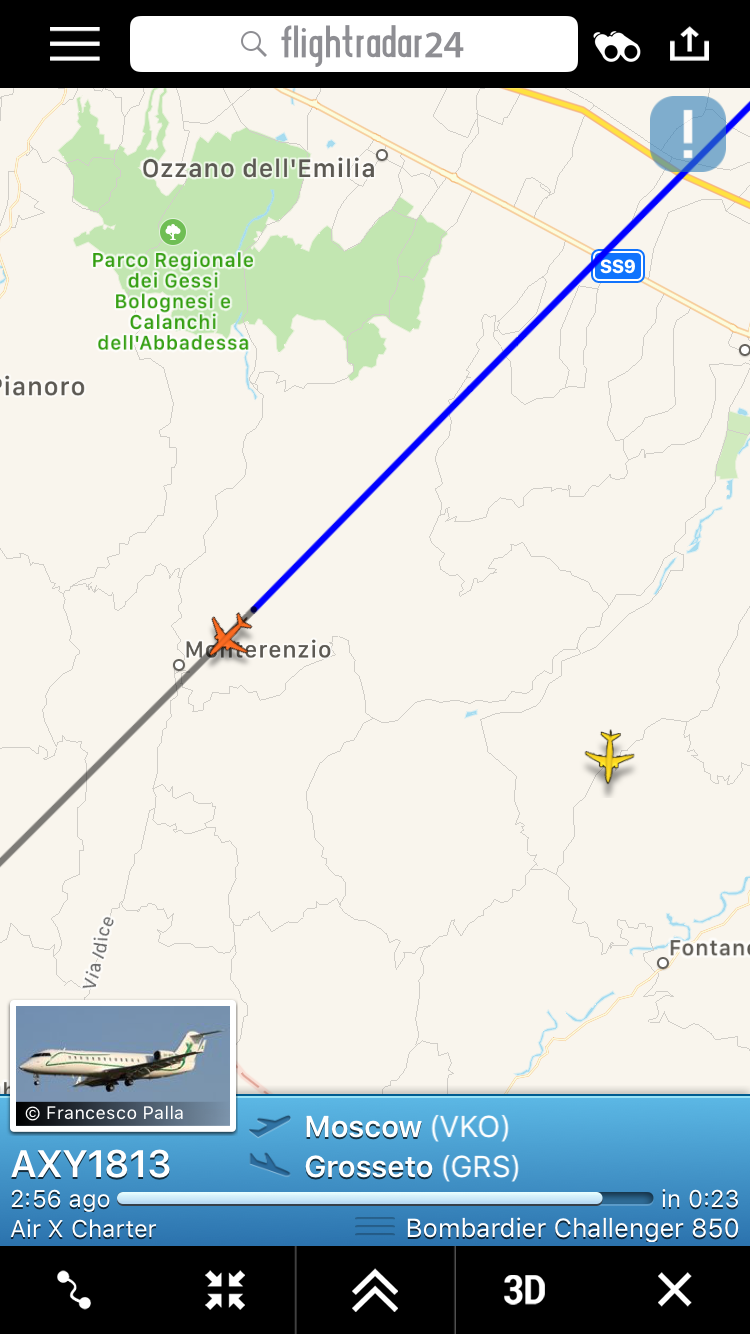Open the exclamation alert badge
The width and height of the screenshot is (750, 1334).
[687, 133]
